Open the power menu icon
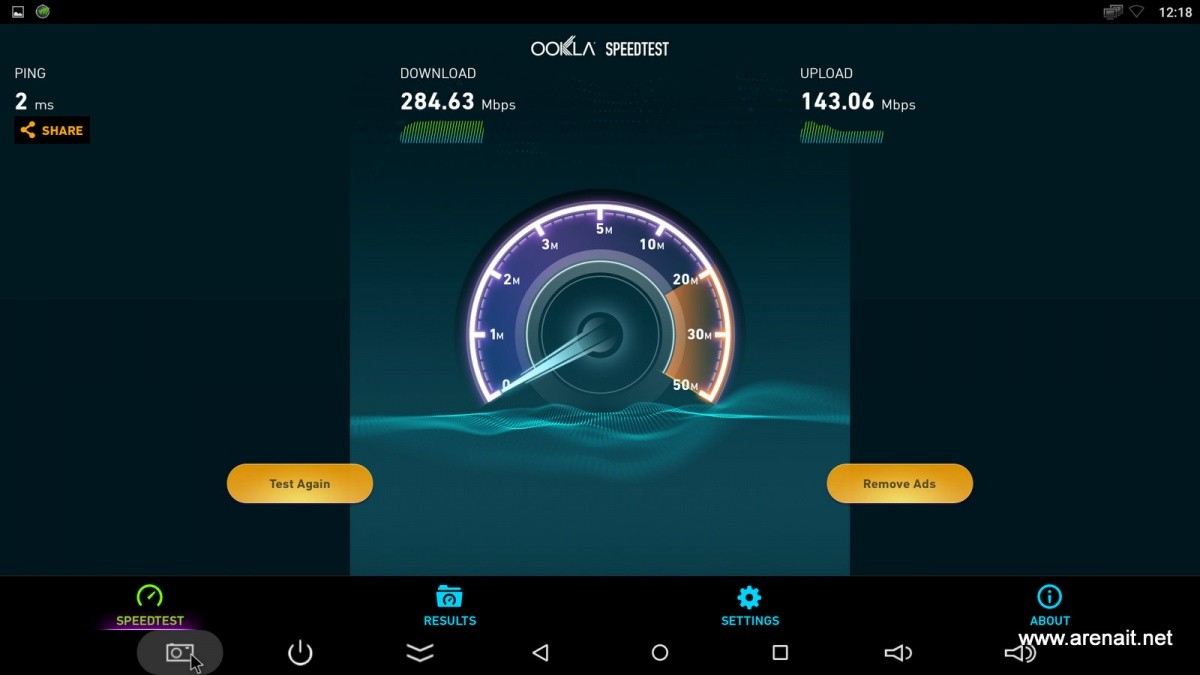Image resolution: width=1200 pixels, height=675 pixels. click(x=300, y=653)
